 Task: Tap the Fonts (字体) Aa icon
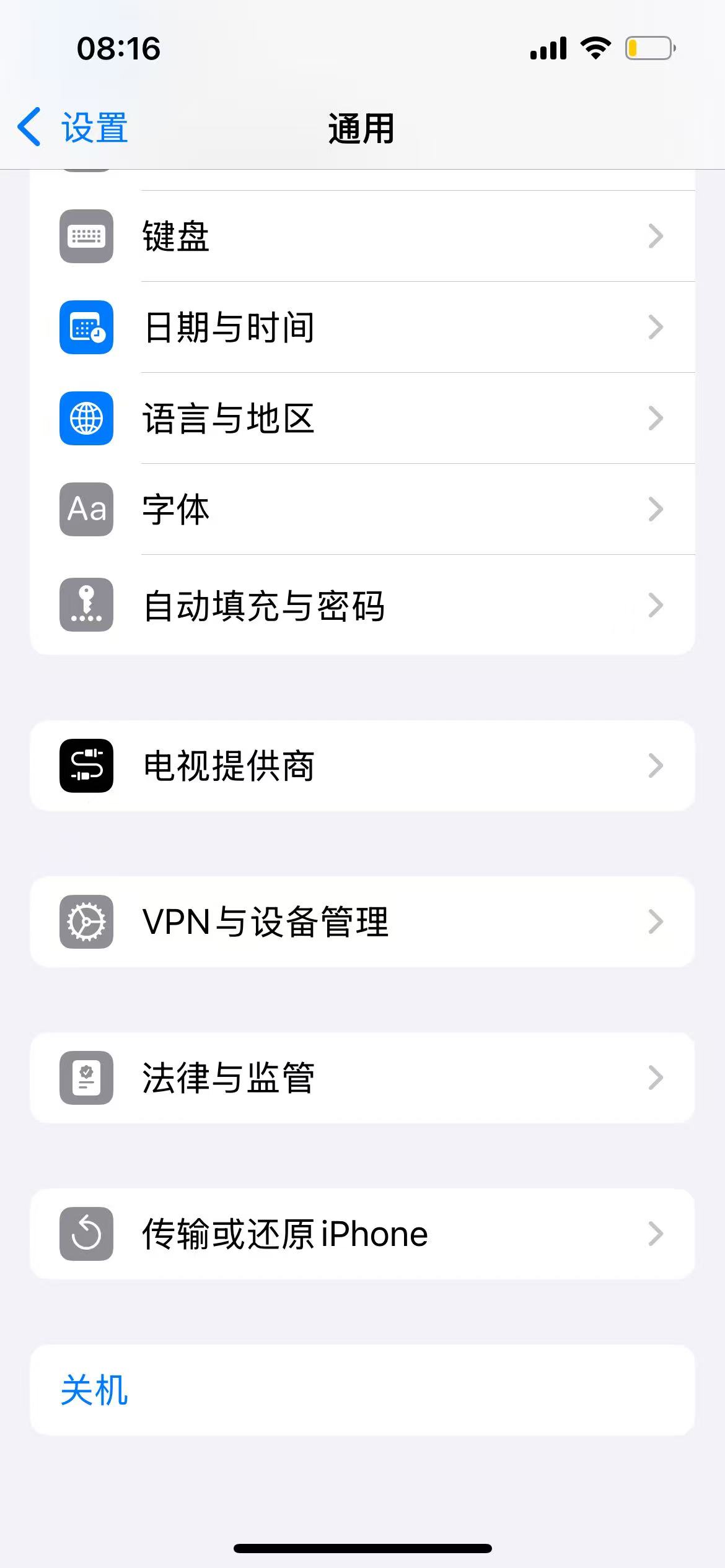[x=86, y=509]
